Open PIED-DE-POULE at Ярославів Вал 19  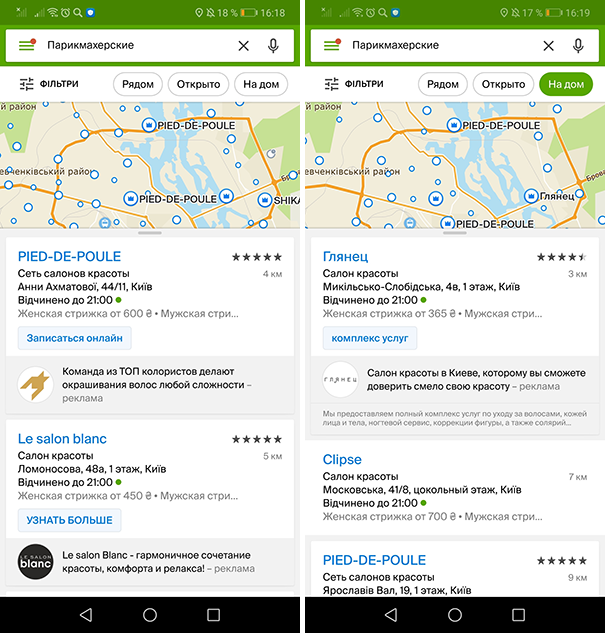coord(374,560)
